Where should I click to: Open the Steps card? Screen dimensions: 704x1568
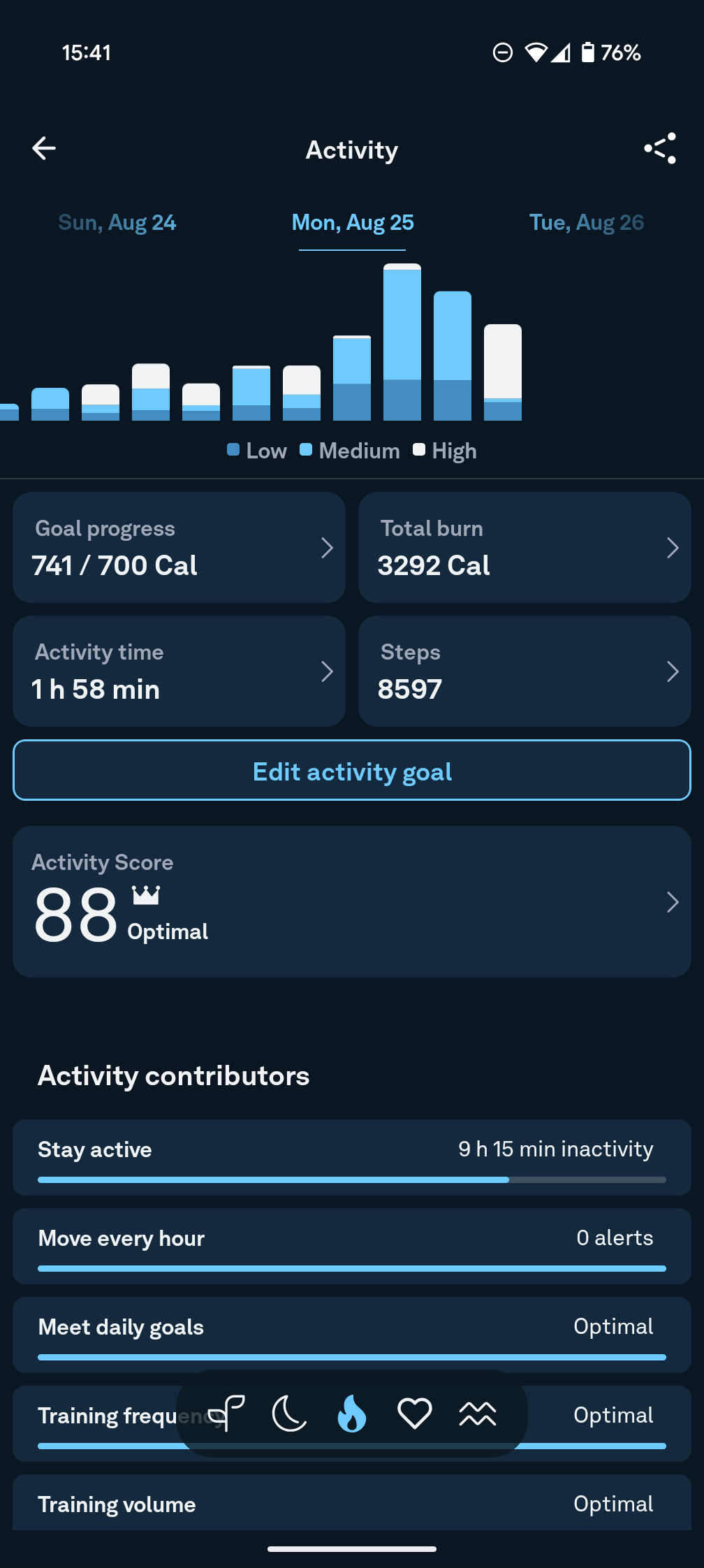tap(525, 672)
